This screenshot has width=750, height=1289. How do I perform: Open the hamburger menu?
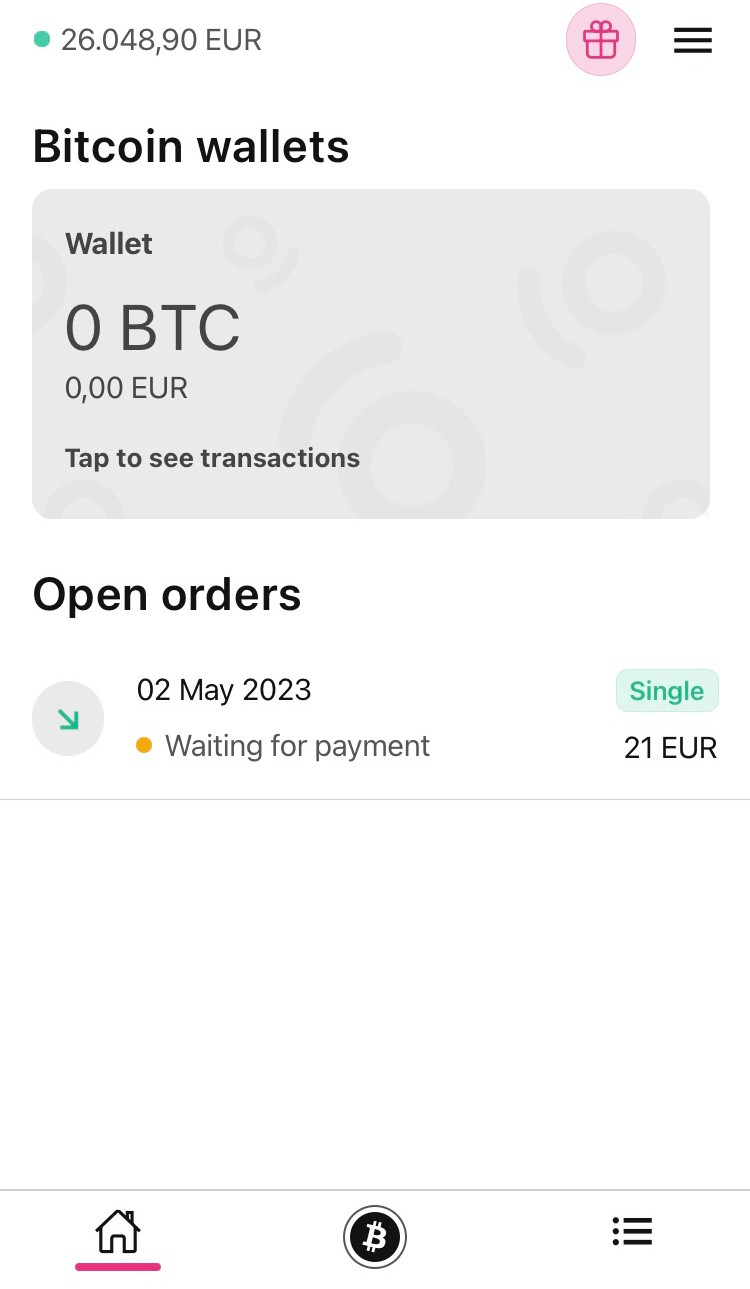tap(692, 40)
